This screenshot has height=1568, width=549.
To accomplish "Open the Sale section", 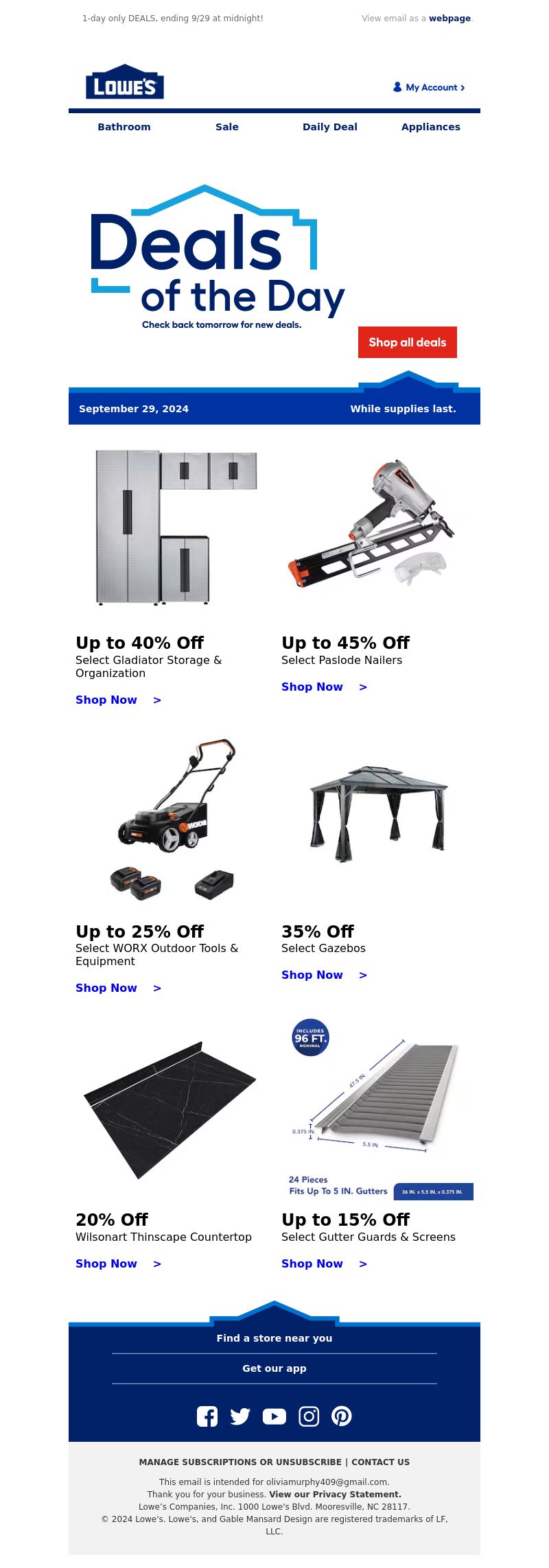I will (227, 127).
